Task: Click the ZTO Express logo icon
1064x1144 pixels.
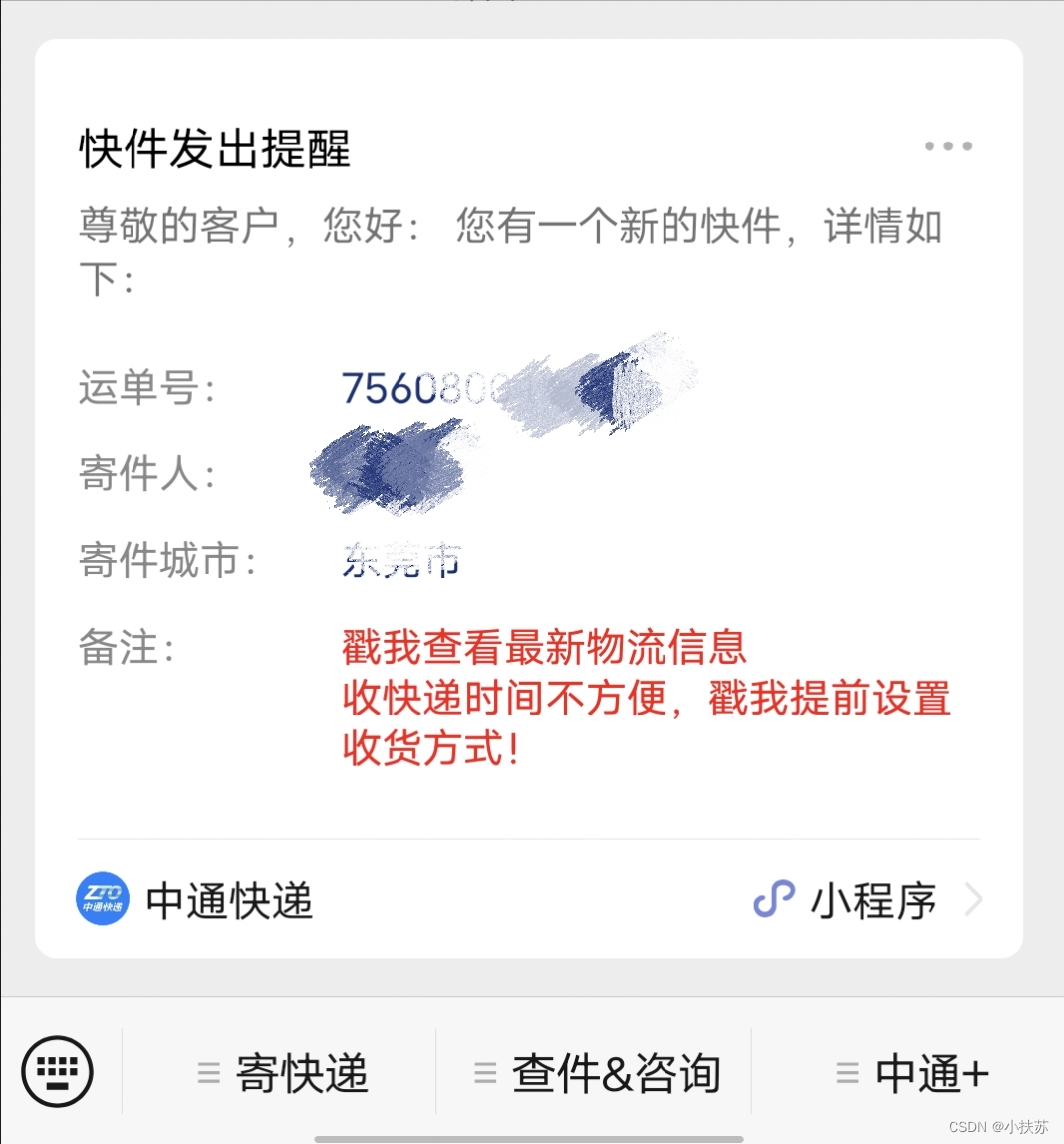Action: (x=104, y=900)
